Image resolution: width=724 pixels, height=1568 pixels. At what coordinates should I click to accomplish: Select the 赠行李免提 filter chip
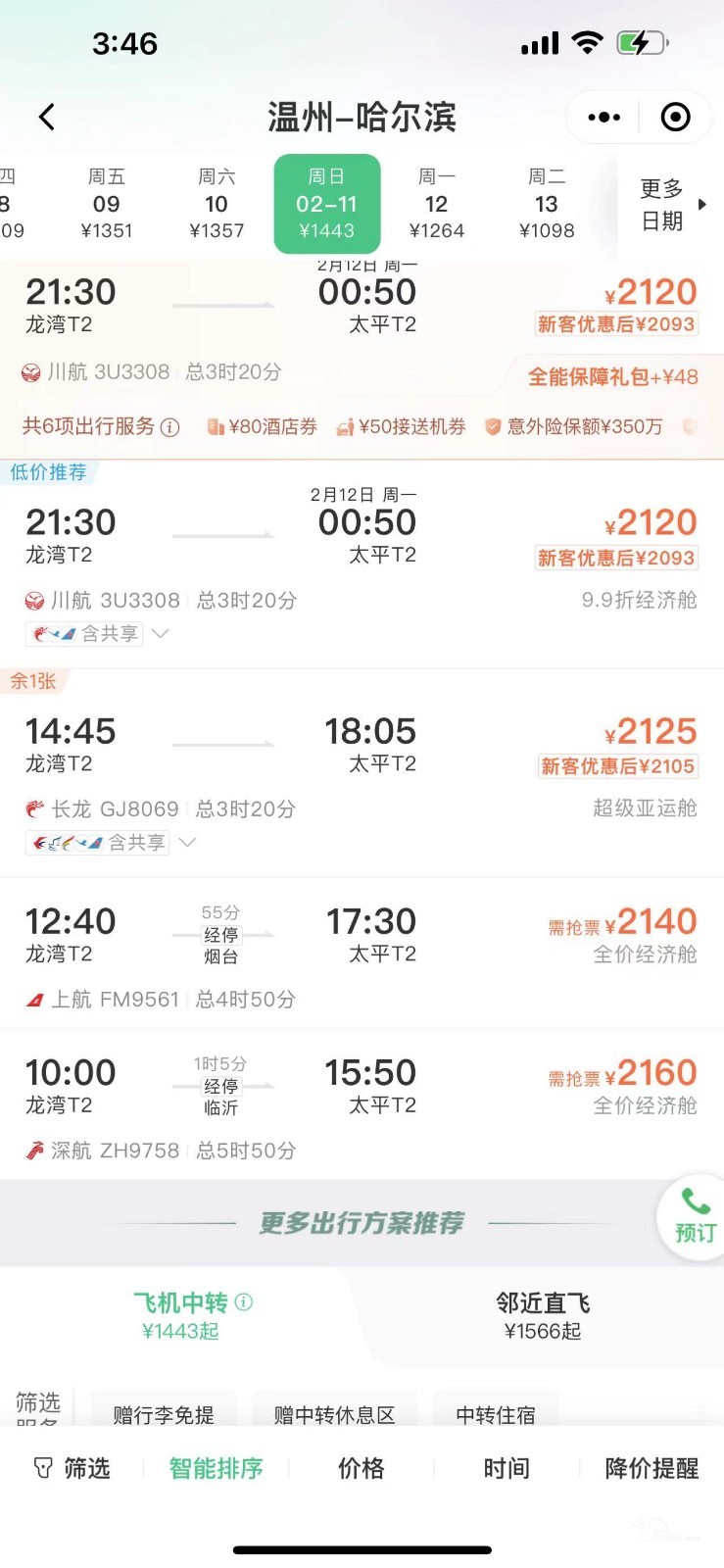point(164,1414)
